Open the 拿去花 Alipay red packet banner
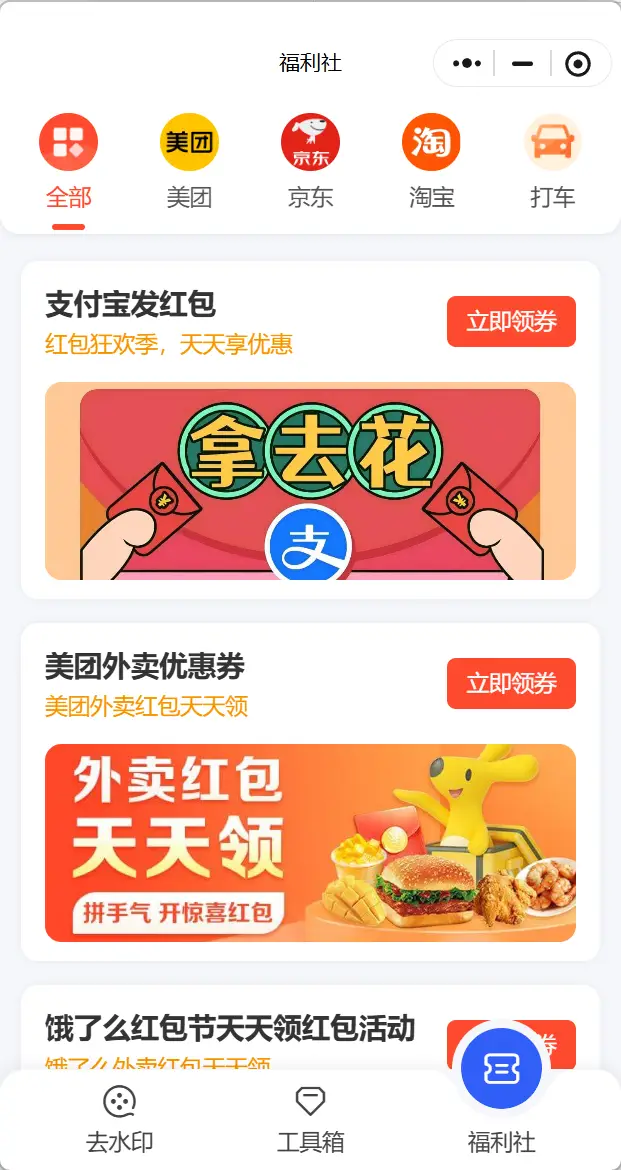This screenshot has height=1170, width=621. point(310,480)
